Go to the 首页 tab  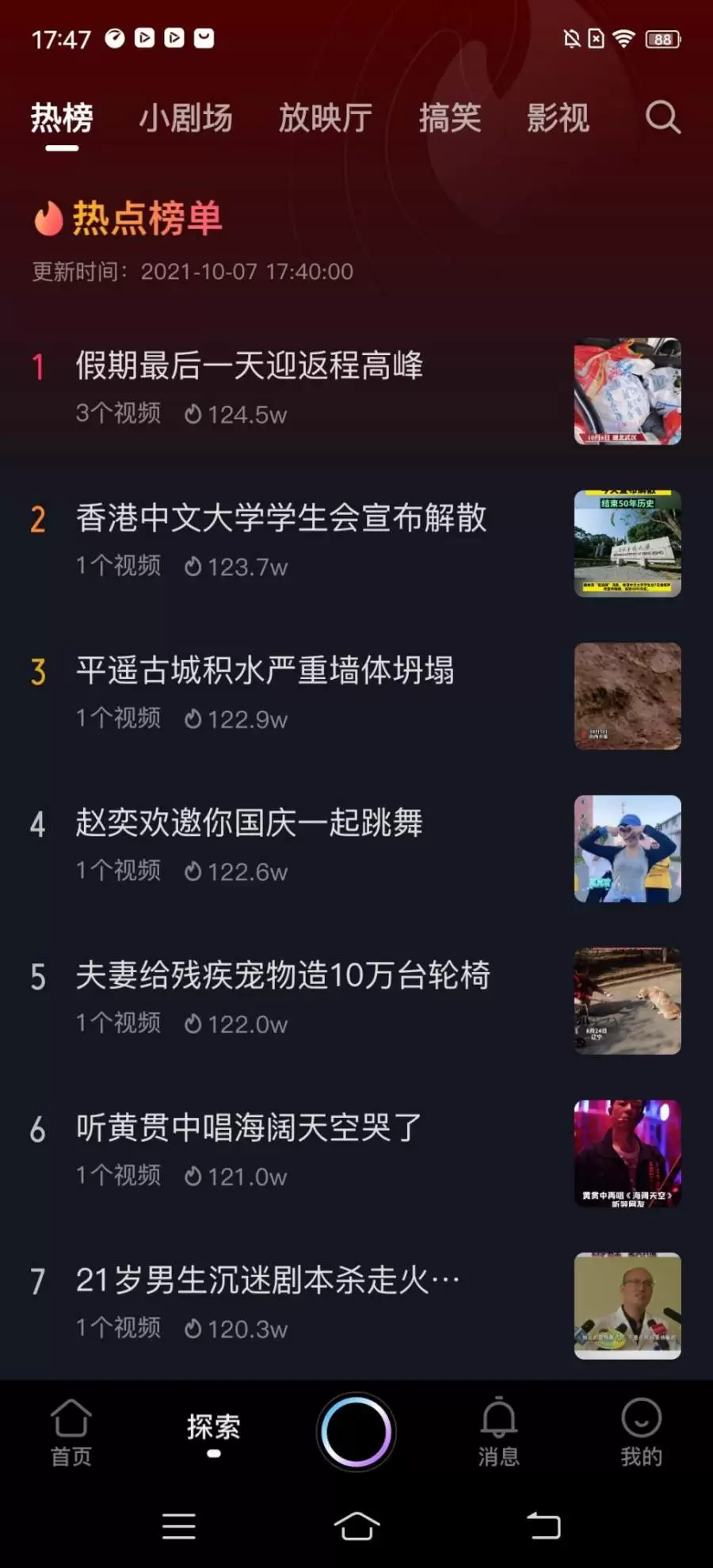click(71, 1433)
